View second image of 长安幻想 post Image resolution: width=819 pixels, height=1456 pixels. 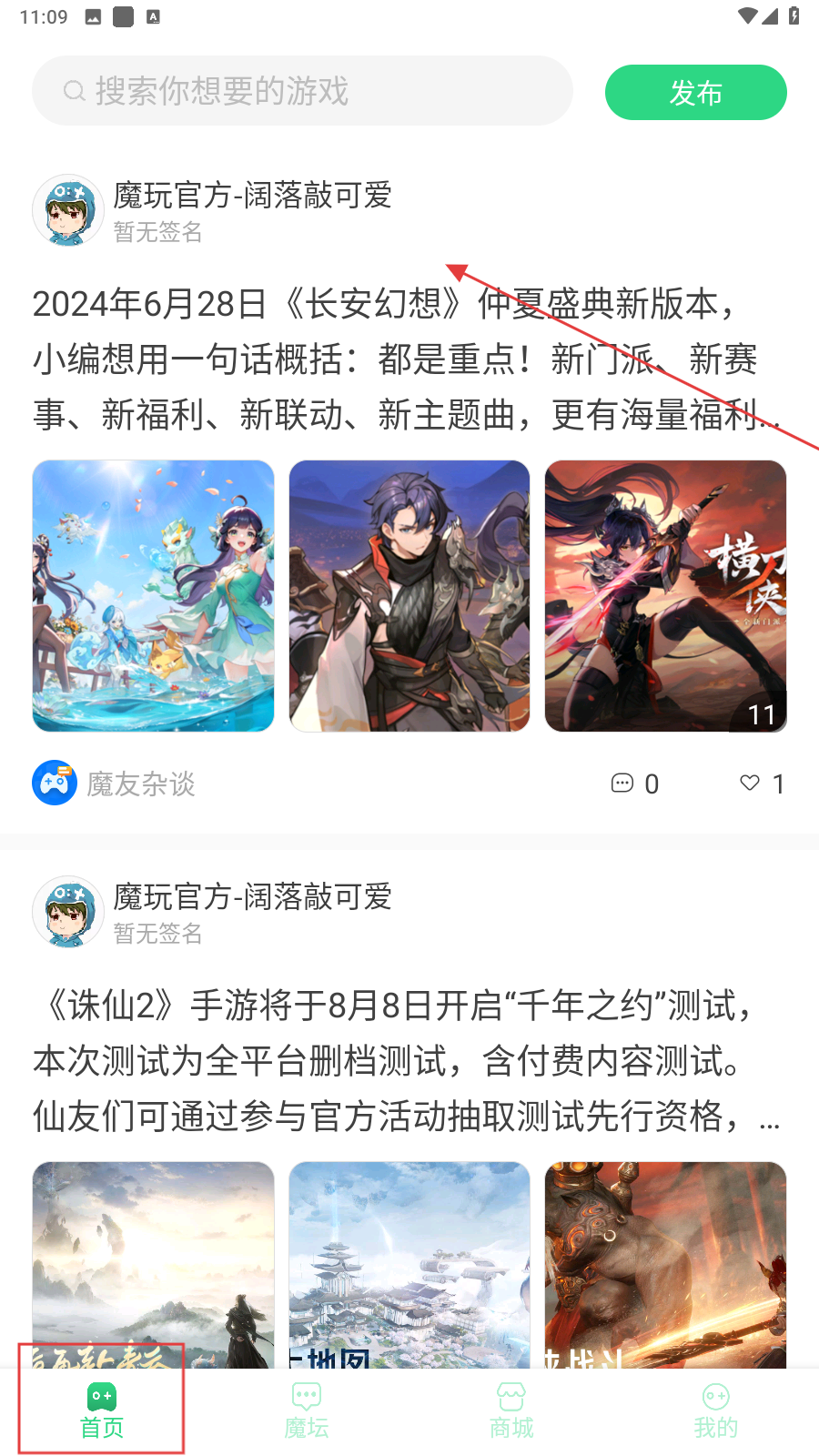click(x=409, y=595)
